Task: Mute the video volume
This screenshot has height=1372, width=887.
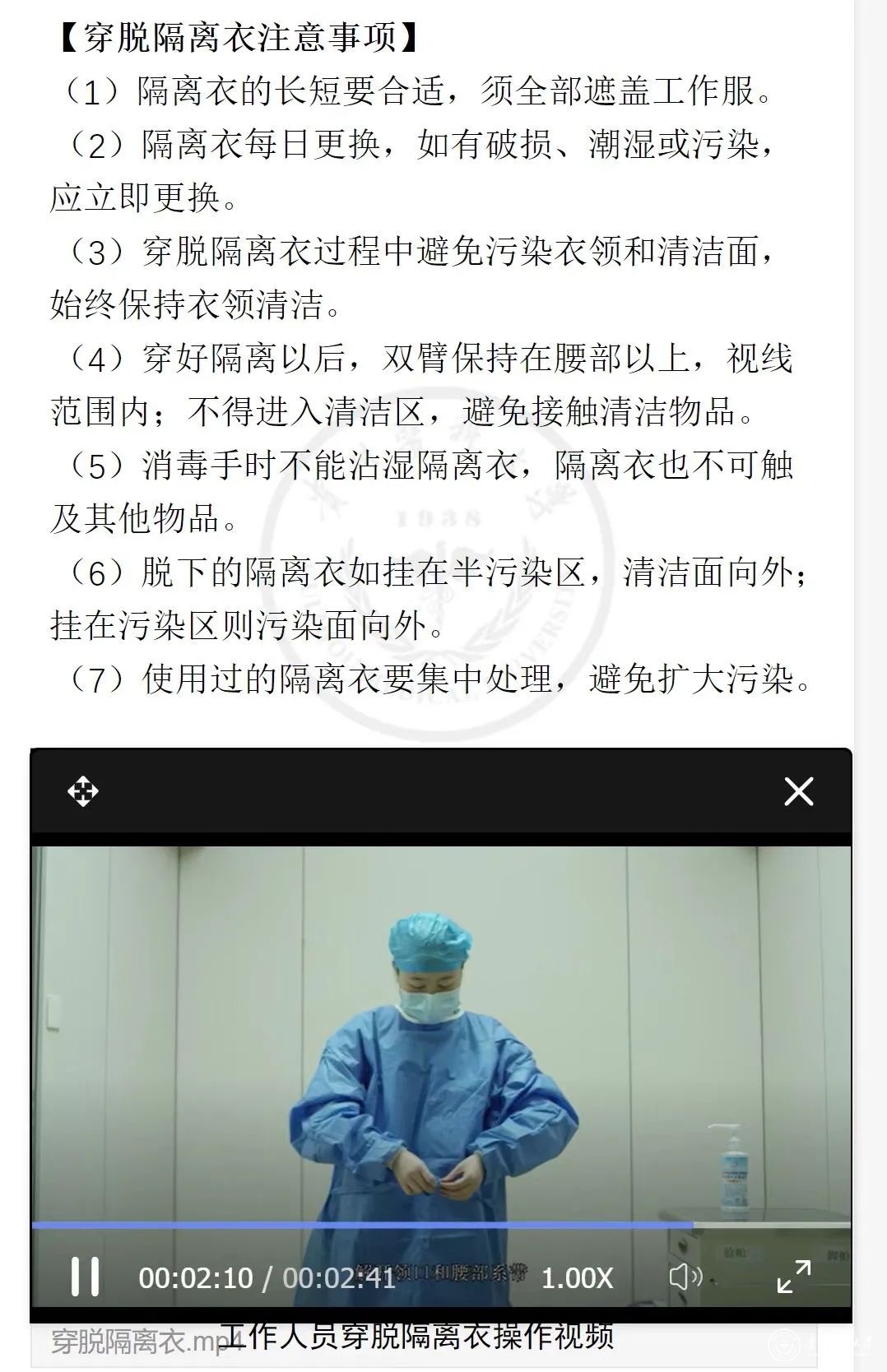Action: click(x=685, y=1277)
